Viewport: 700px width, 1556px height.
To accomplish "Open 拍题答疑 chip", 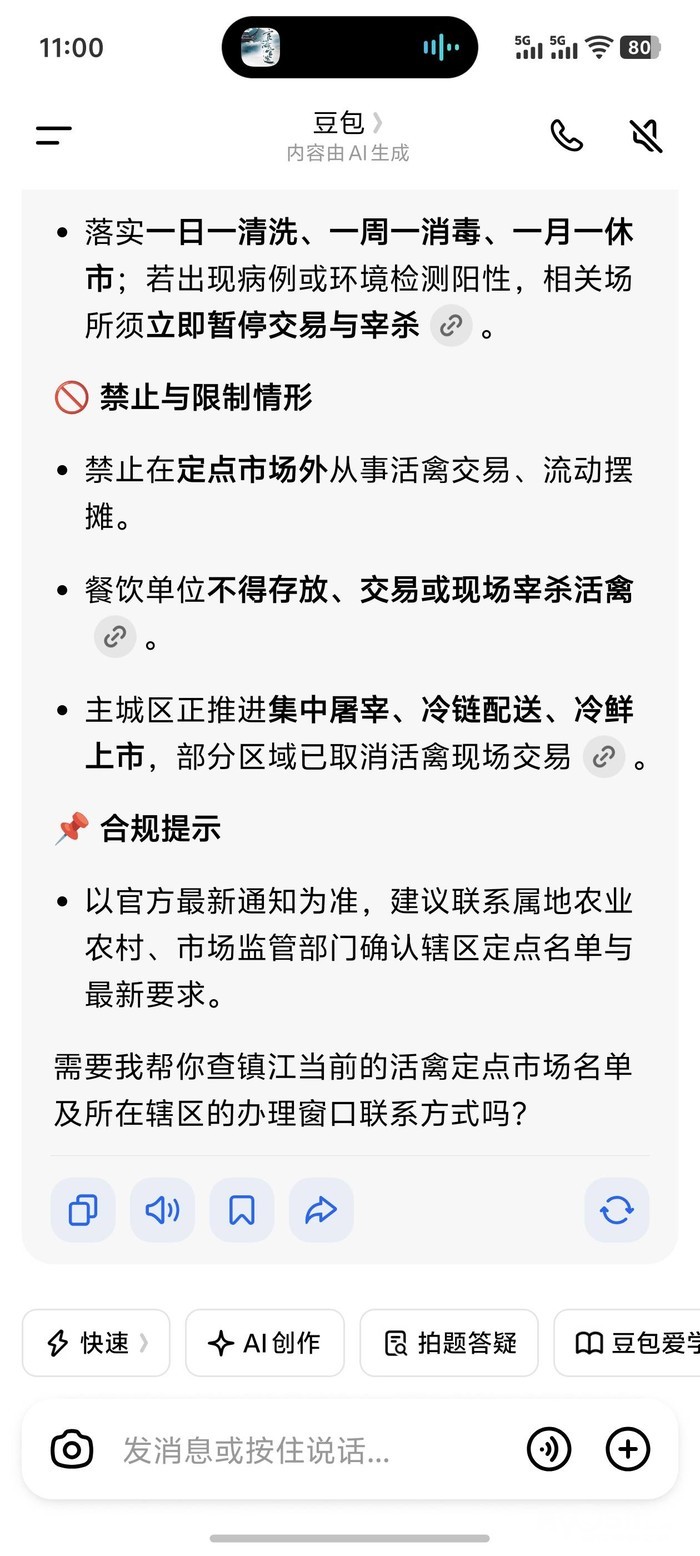I will click(449, 1343).
